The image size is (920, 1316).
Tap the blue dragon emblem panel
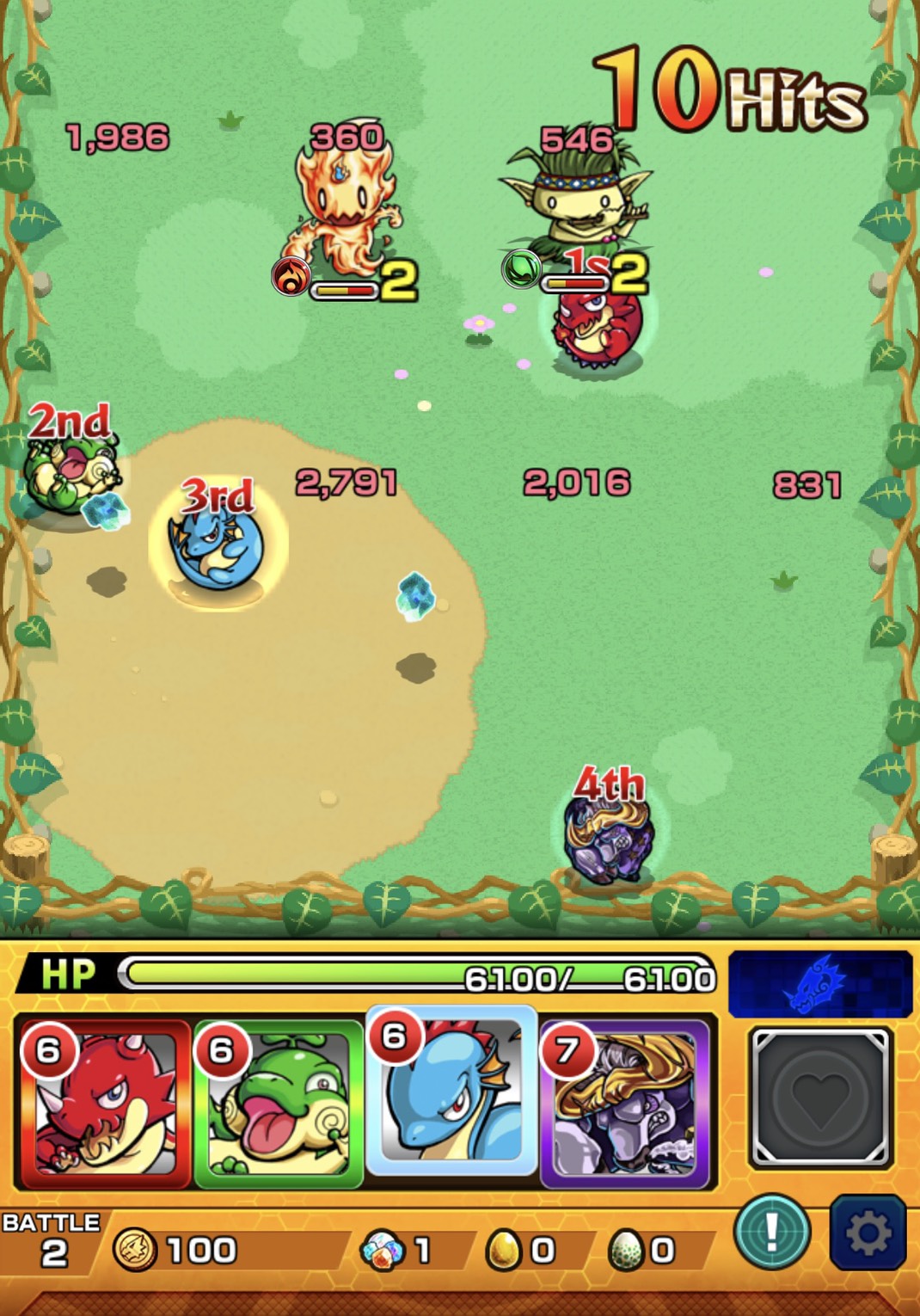(x=819, y=983)
